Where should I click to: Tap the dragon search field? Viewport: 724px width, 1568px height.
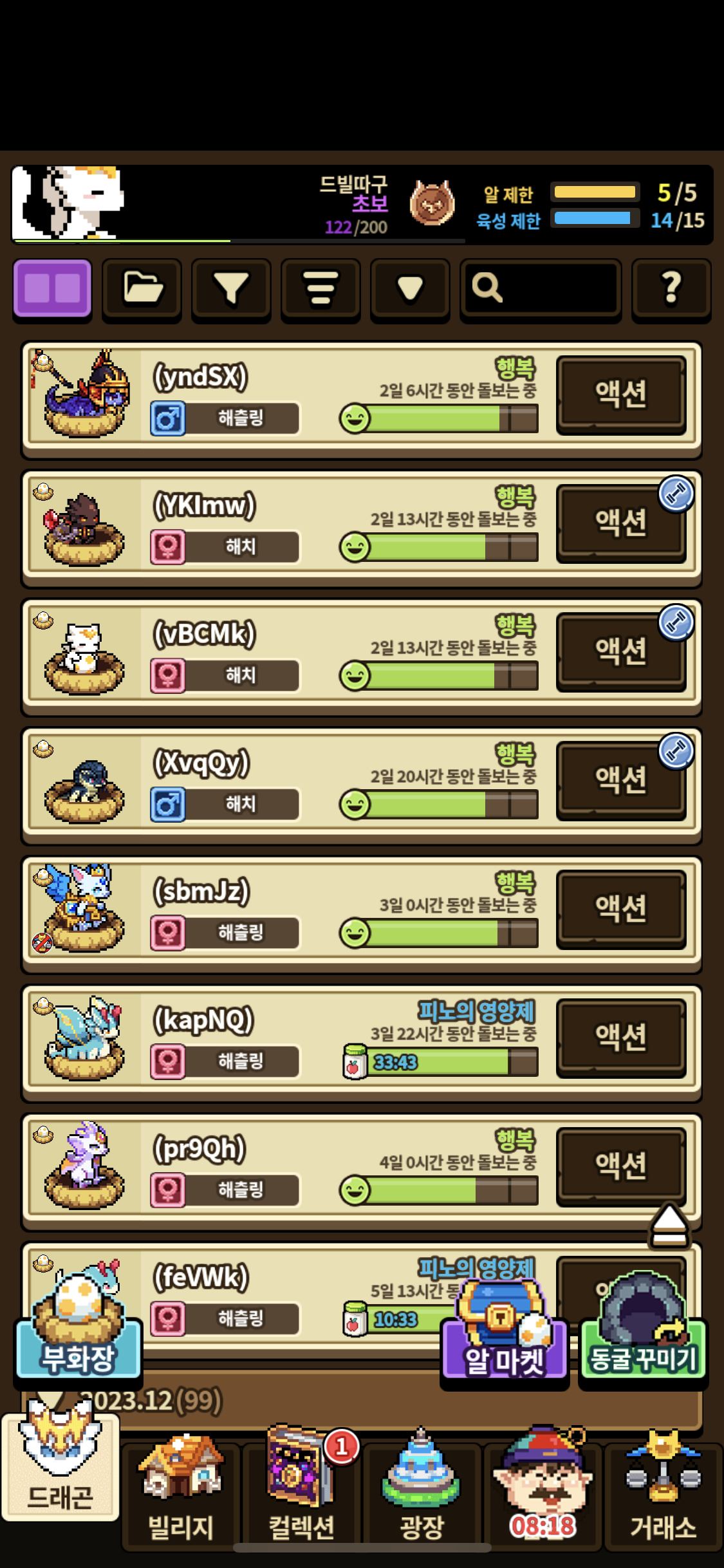pos(541,288)
